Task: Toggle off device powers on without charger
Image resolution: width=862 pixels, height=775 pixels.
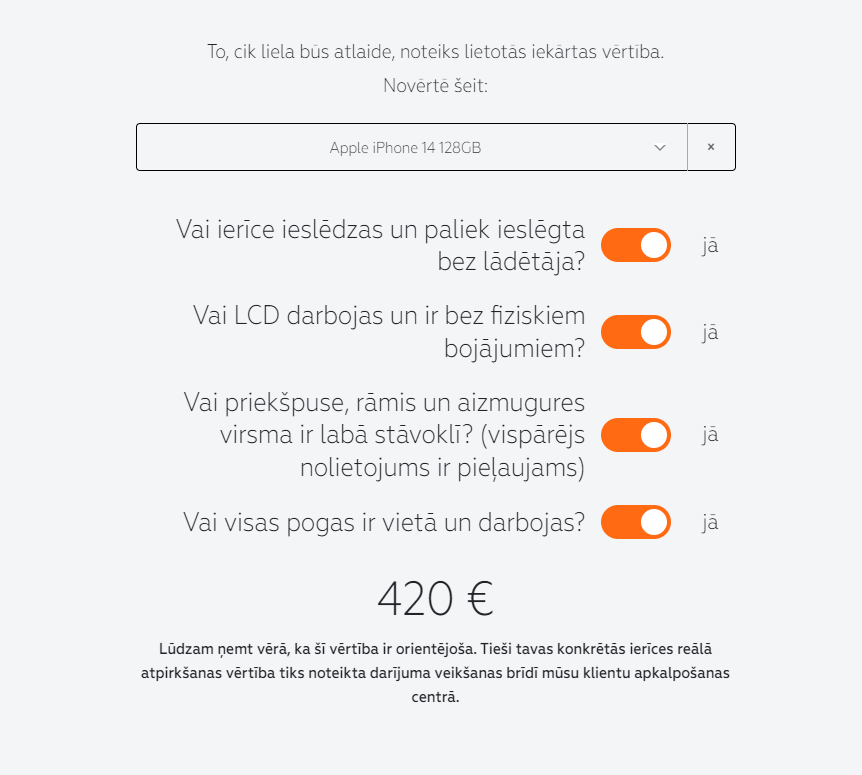Action: [636, 245]
